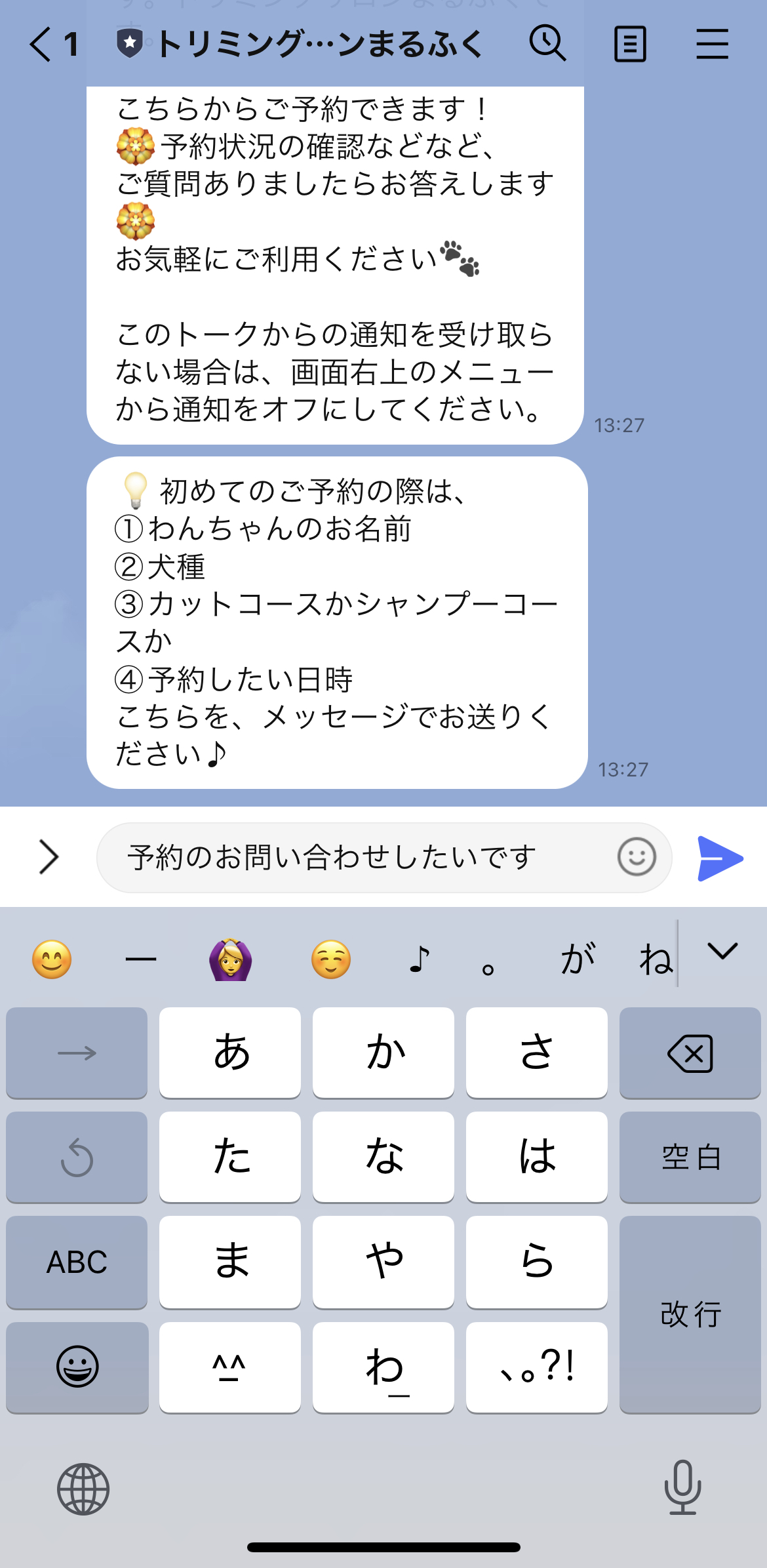Open the notes icon next to search
Viewport: 767px width, 1568px height.
click(x=631, y=43)
